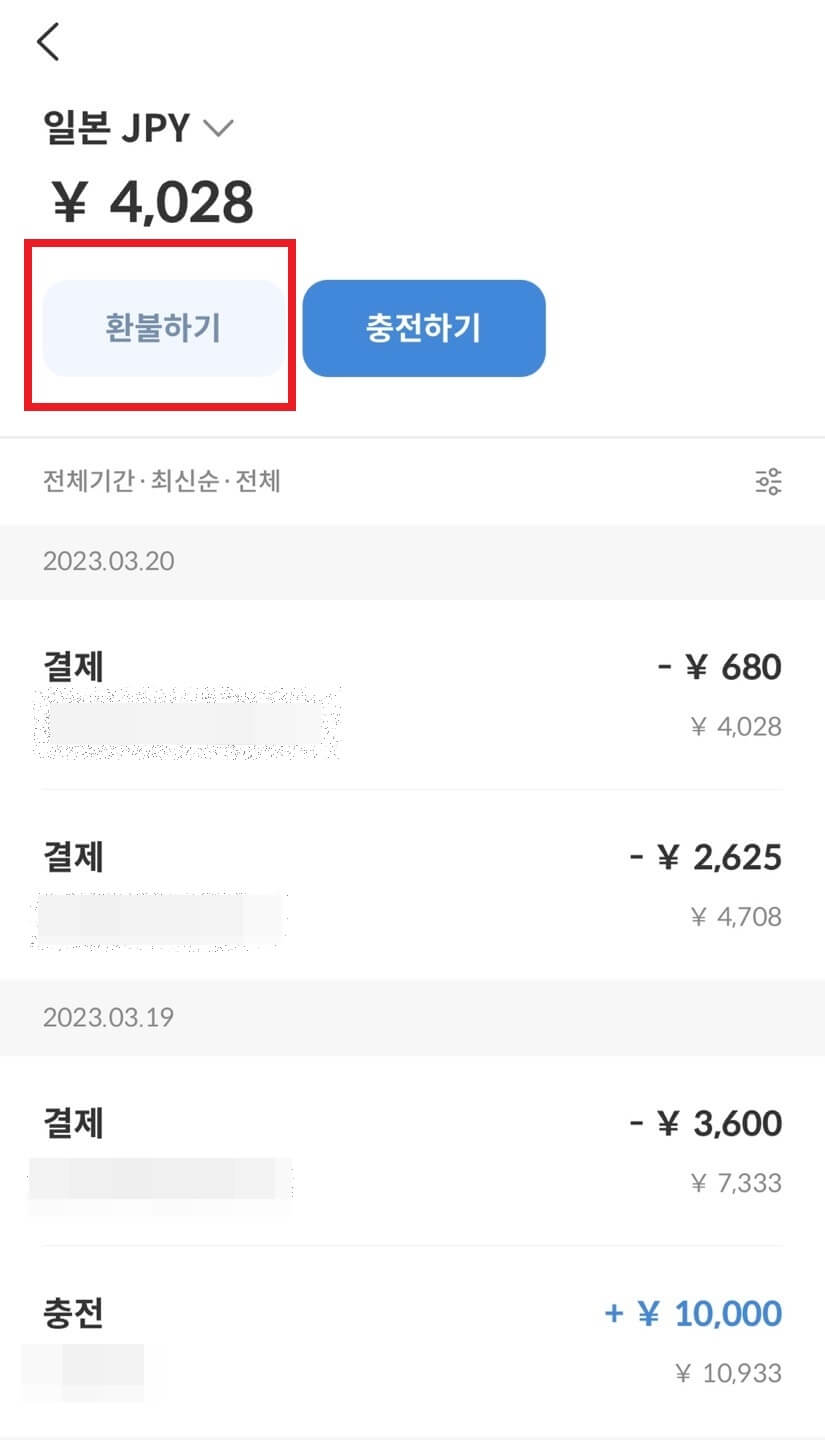Click the ¥10,933 balance after recharge

[729, 1373]
